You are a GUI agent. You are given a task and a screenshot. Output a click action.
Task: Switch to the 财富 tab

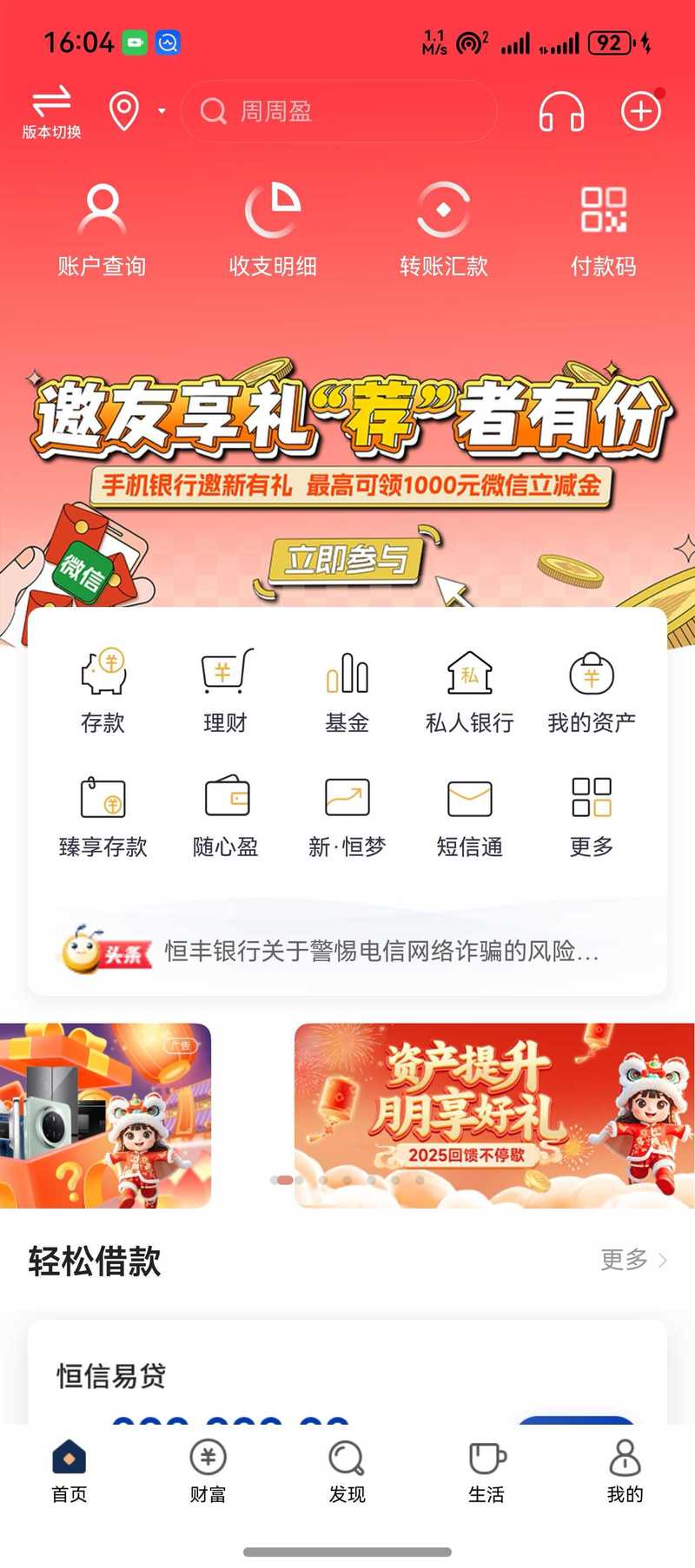tap(208, 1469)
